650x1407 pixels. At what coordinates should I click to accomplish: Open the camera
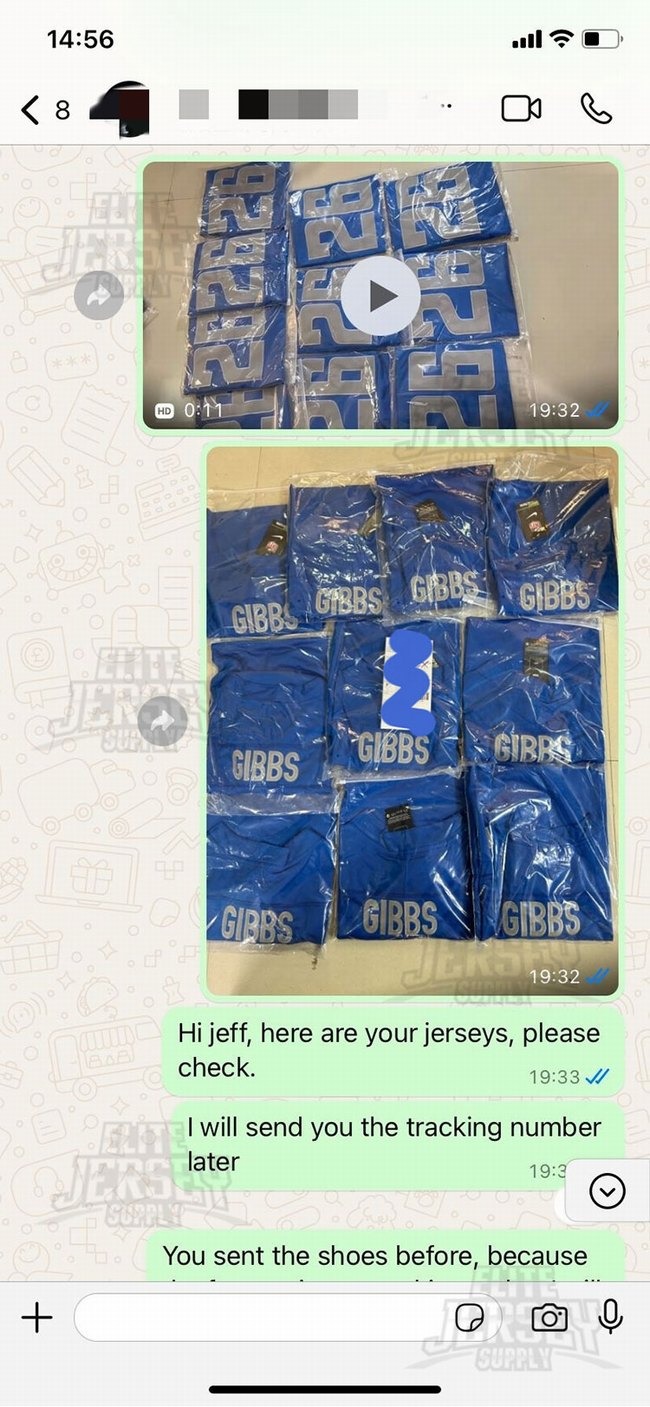click(x=549, y=1318)
